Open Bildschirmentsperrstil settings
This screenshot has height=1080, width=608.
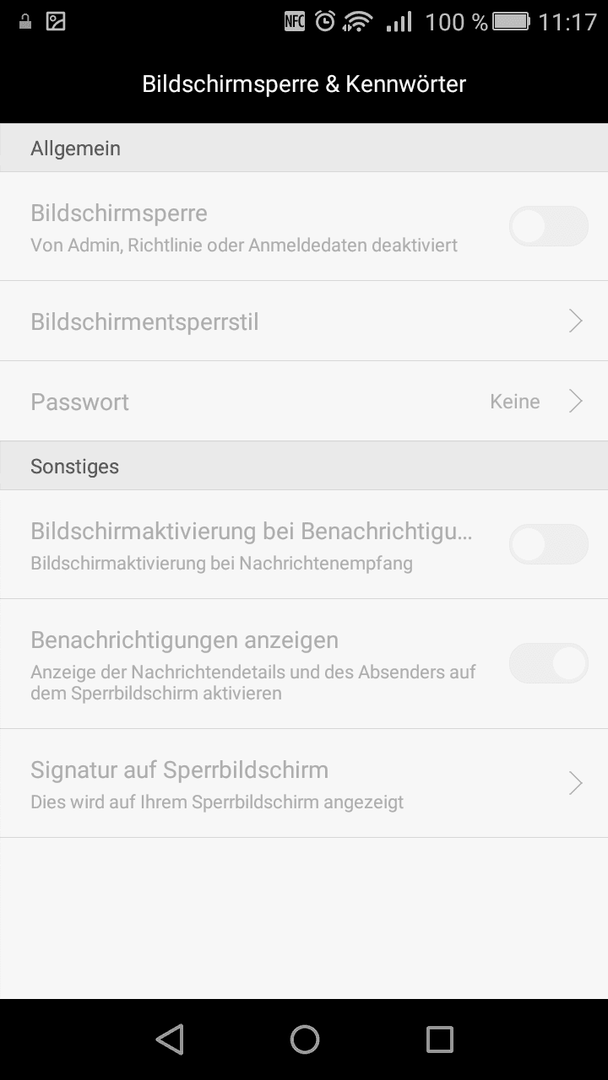click(304, 321)
